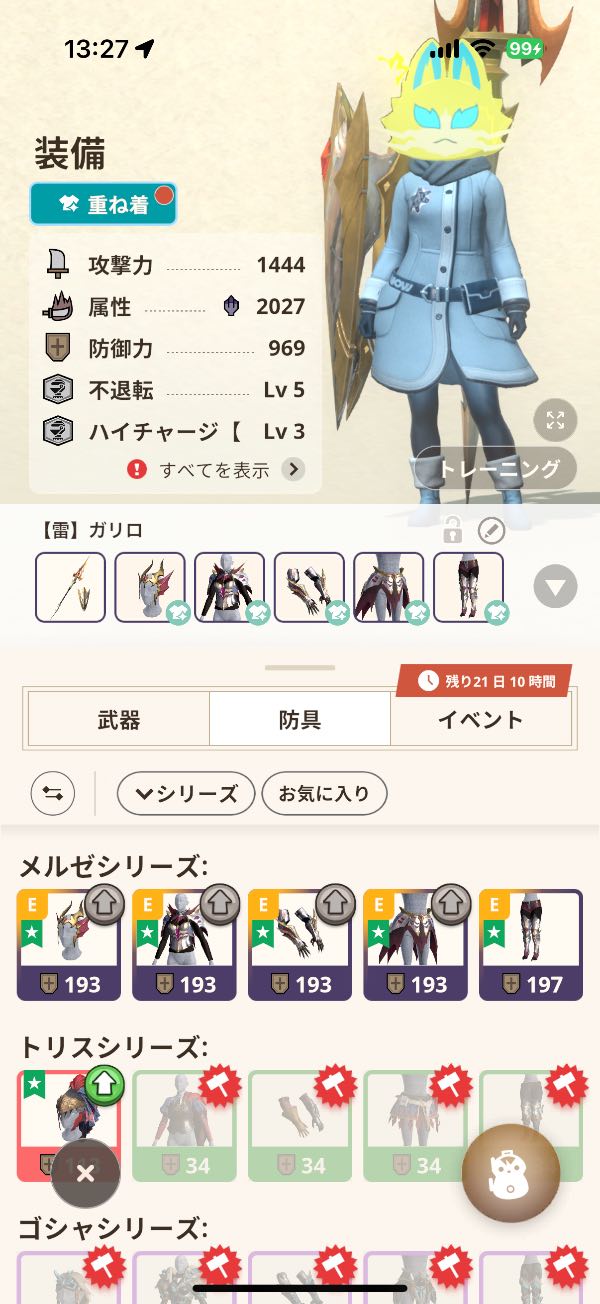
Task: Select the メルゼ helmet with 193 defense
Action: (x=69, y=944)
